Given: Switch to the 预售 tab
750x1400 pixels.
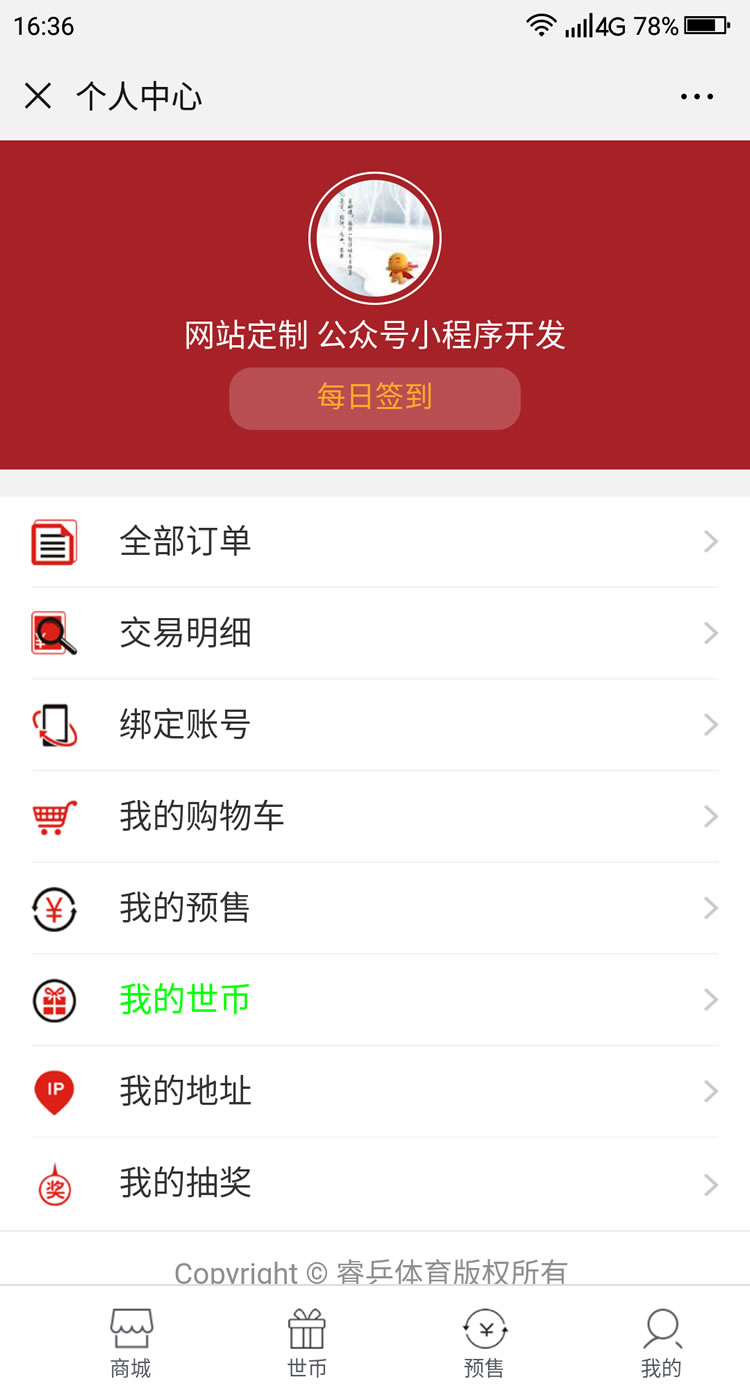Looking at the screenshot, I should [x=484, y=1343].
